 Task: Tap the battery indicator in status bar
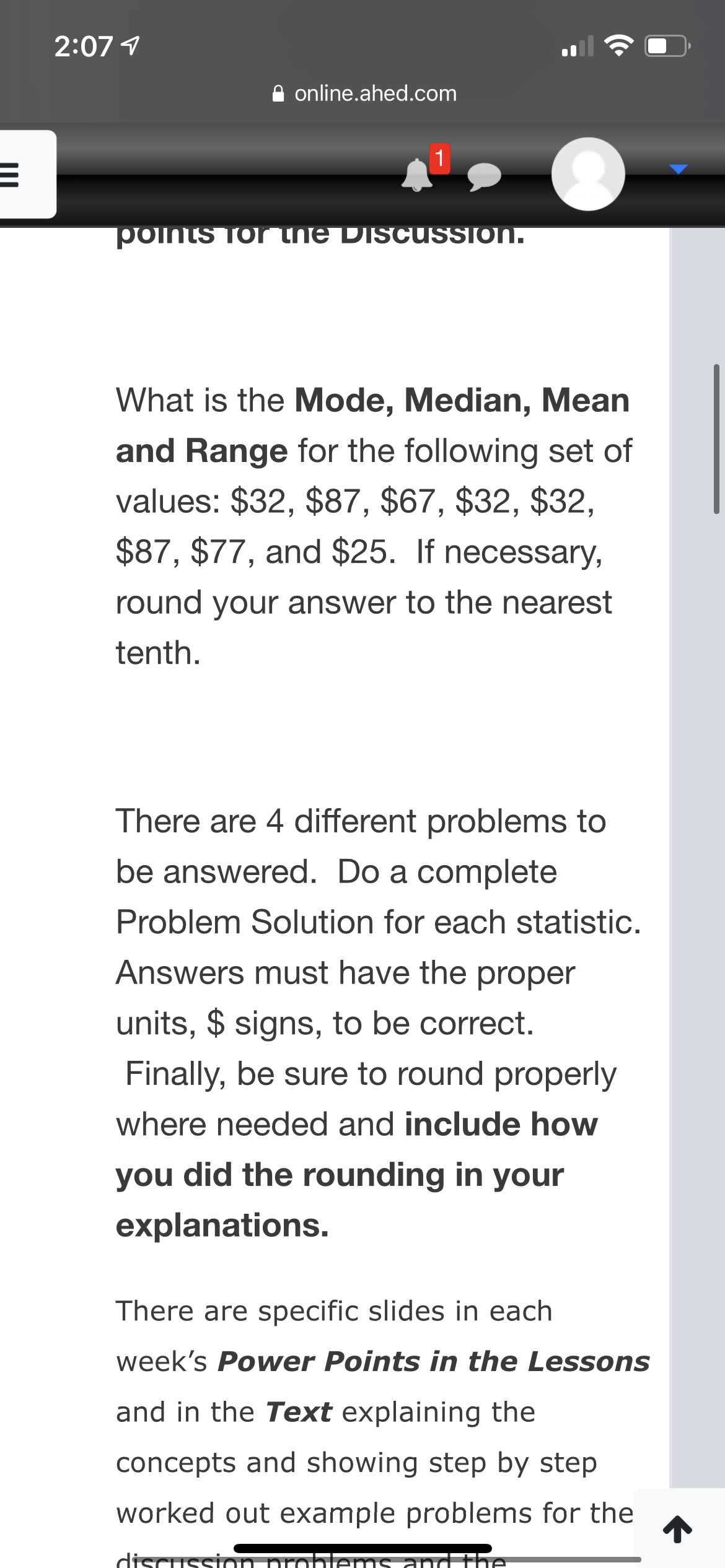click(x=665, y=46)
